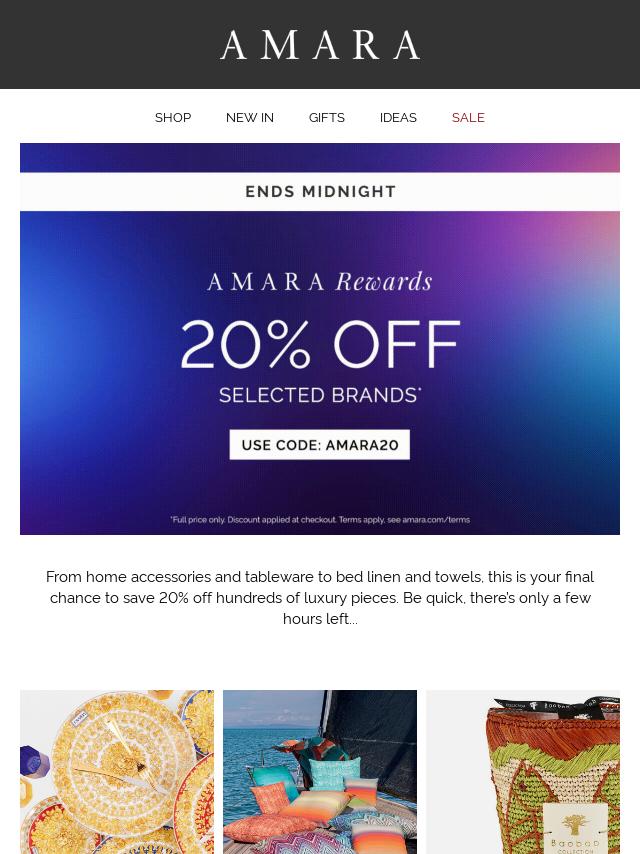Browse the IDEAS section
Image resolution: width=640 pixels, height=854 pixels.
[x=398, y=117]
